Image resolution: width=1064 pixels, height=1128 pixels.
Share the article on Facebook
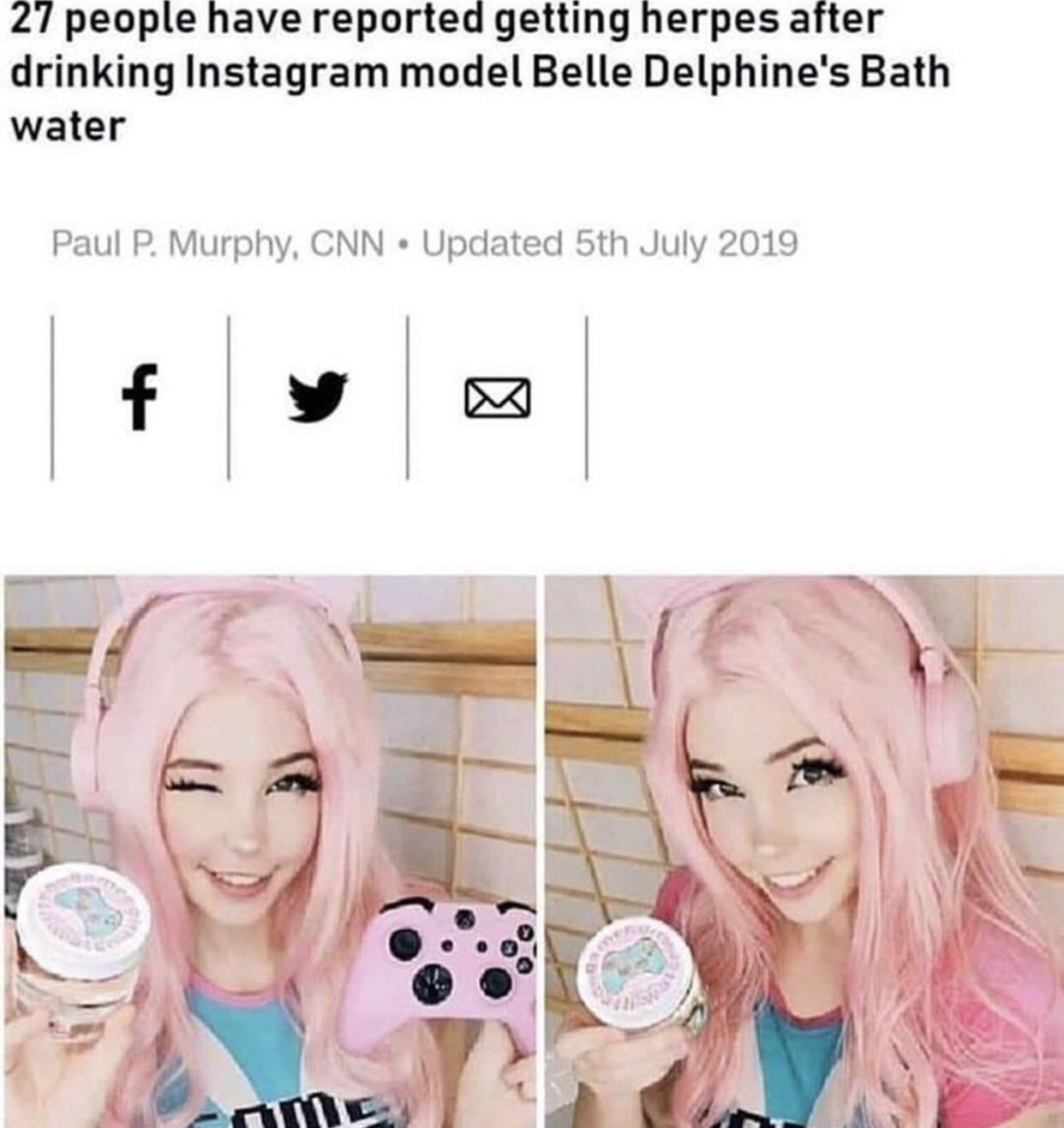click(140, 397)
